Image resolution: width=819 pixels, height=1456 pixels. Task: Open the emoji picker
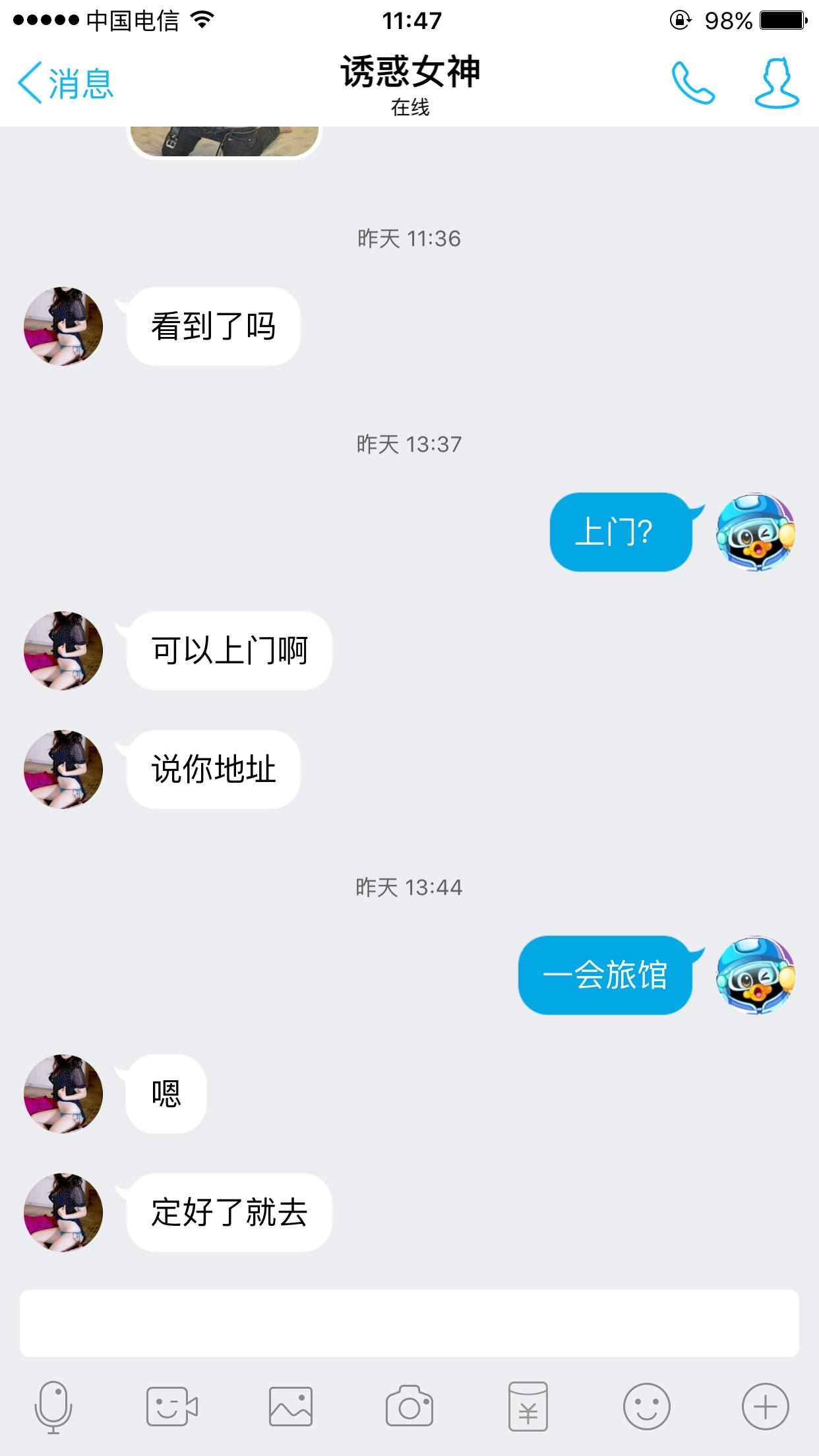tap(646, 1407)
